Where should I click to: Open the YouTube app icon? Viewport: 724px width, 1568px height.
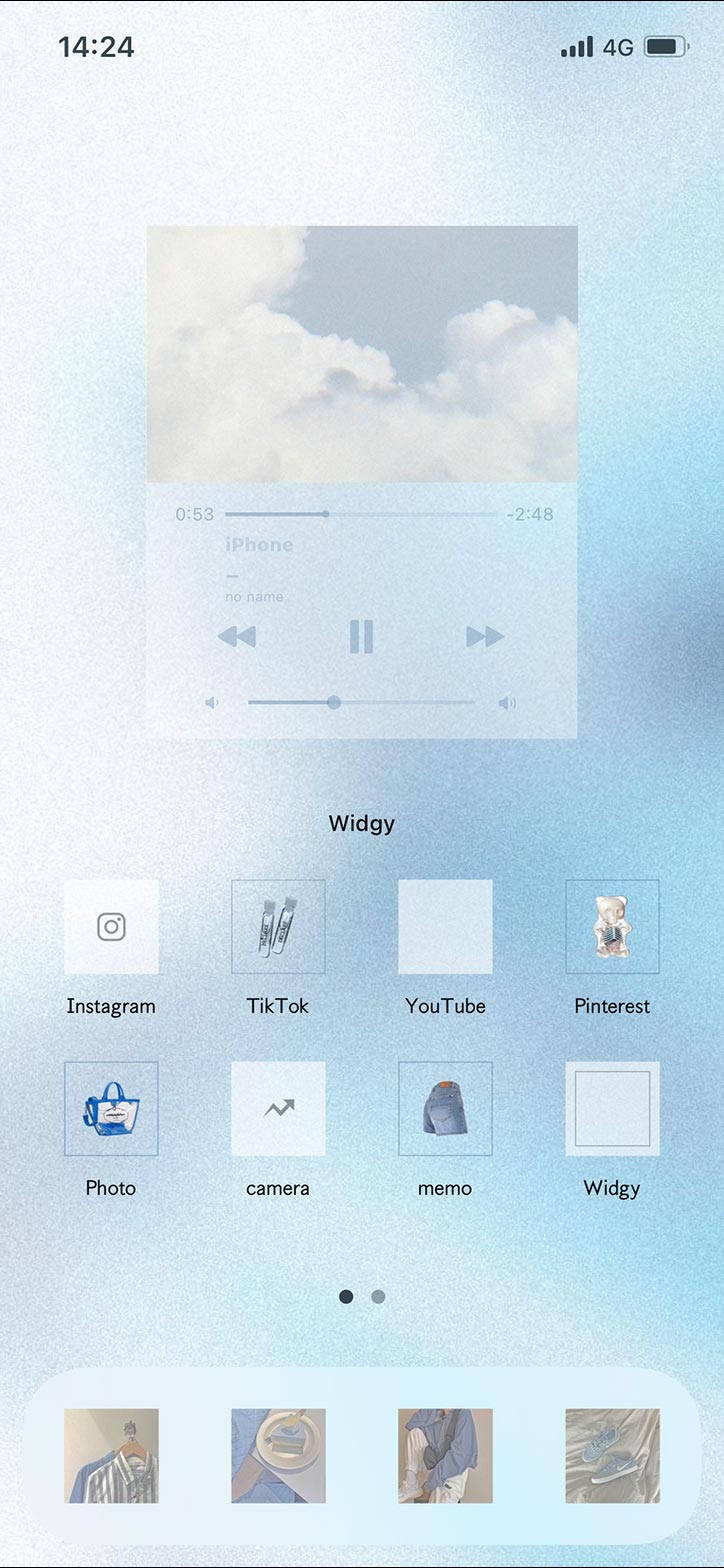click(x=445, y=927)
